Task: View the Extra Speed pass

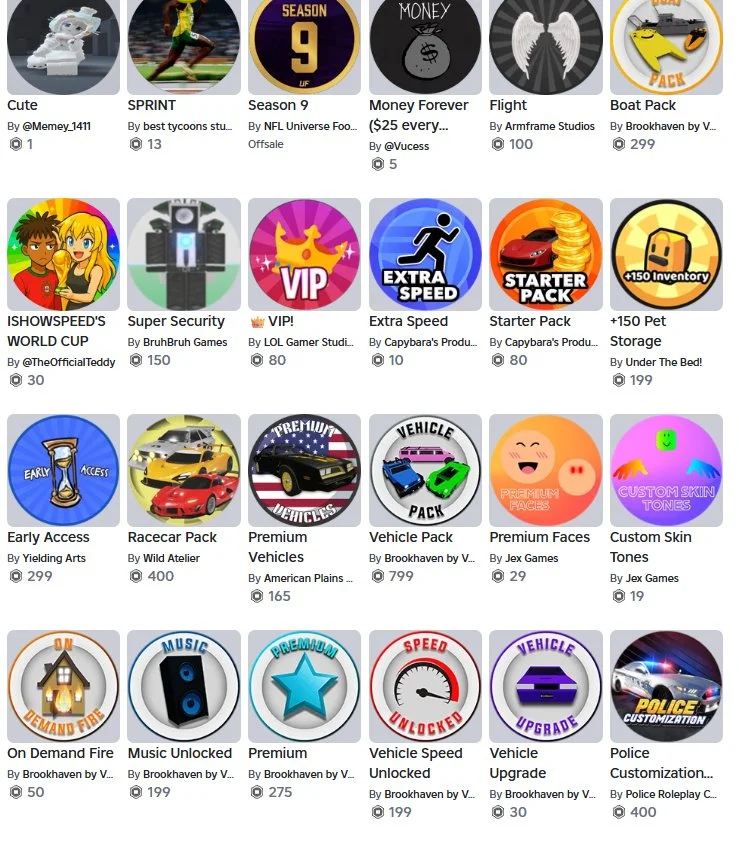Action: pos(425,254)
